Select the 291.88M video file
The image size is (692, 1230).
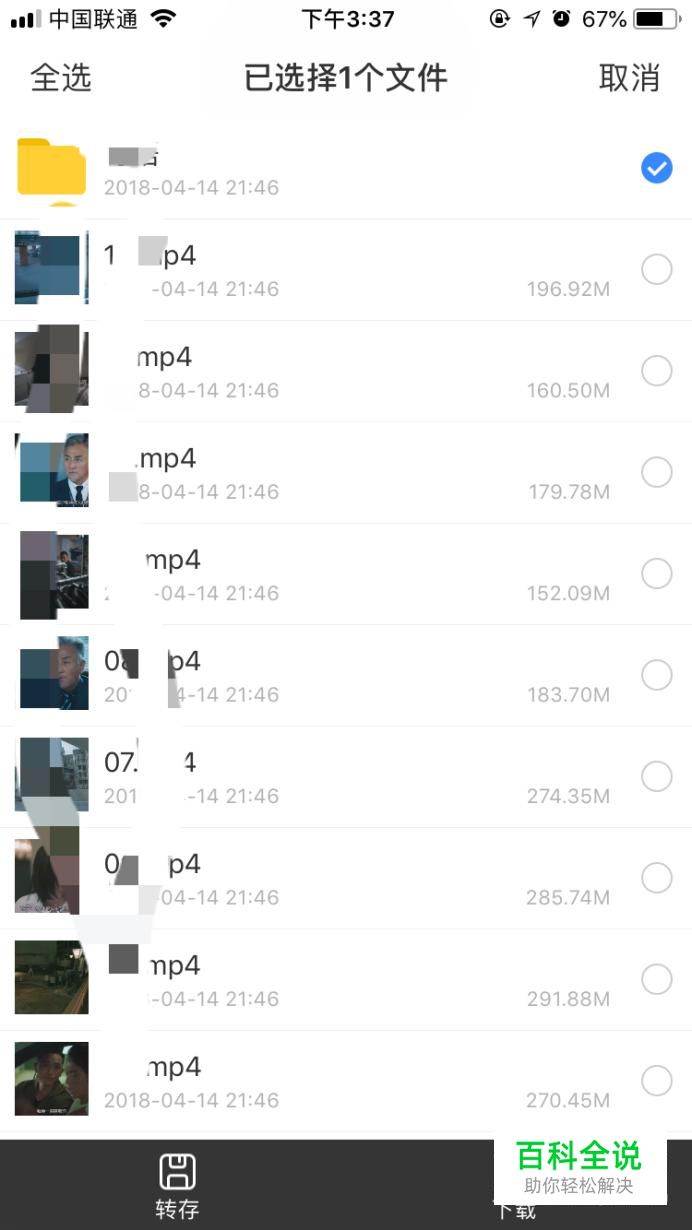point(656,979)
